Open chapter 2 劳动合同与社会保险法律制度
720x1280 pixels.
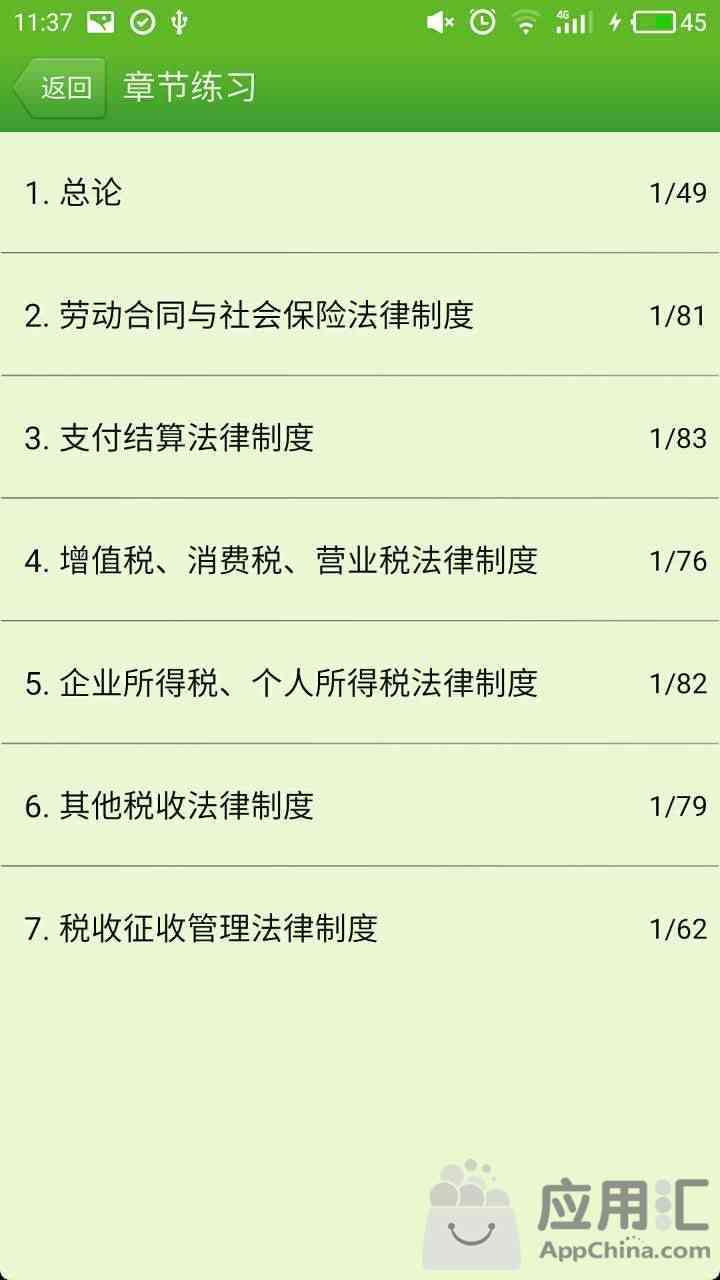tap(360, 316)
